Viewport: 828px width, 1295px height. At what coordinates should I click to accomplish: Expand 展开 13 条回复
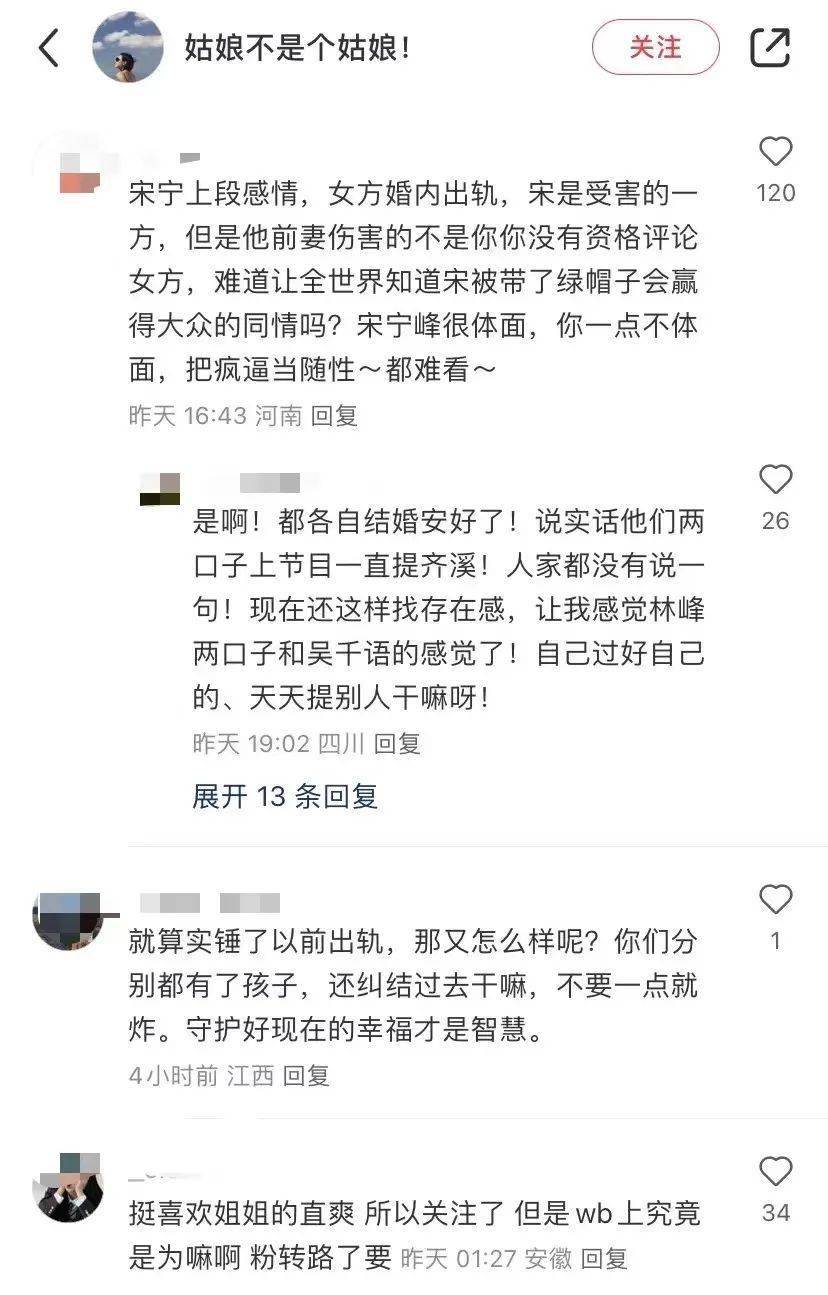tap(285, 796)
